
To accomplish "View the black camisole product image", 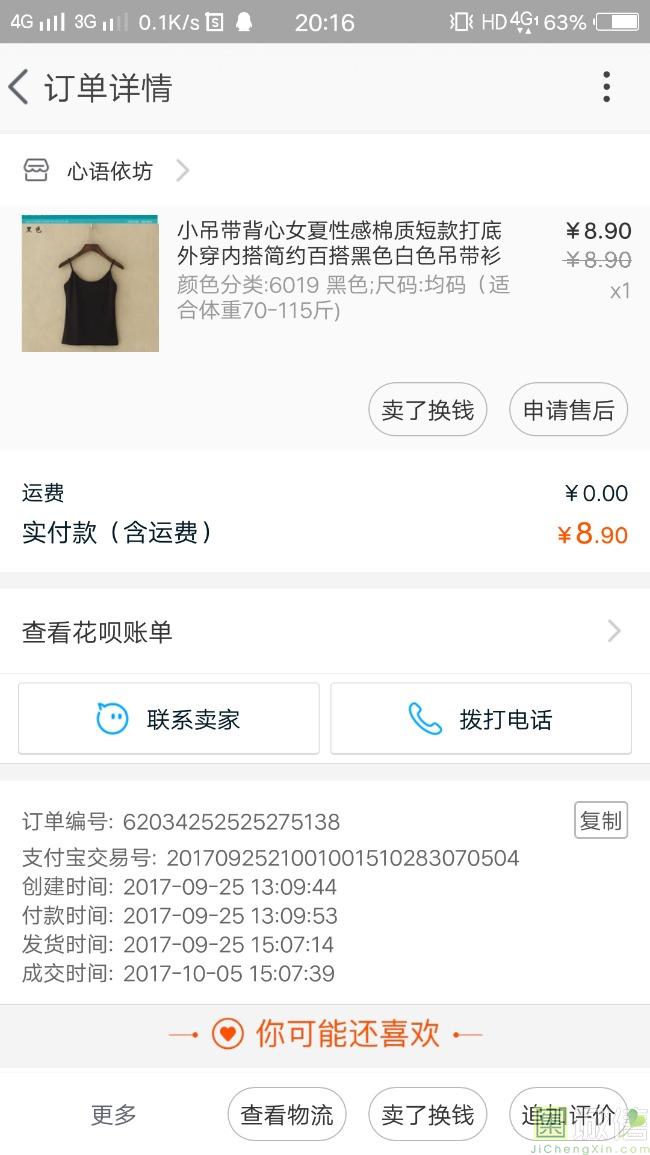I will click(90, 284).
